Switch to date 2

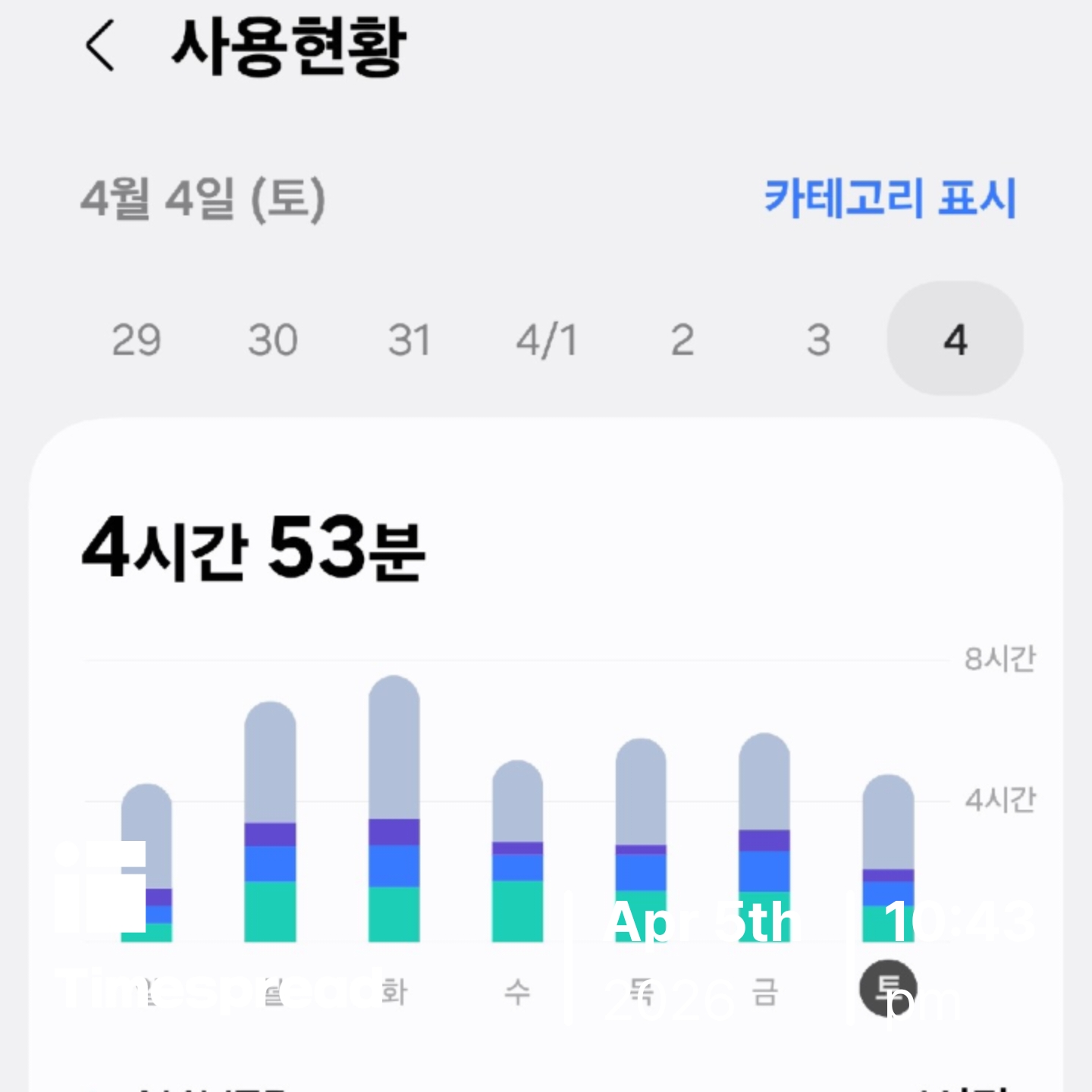point(682,339)
